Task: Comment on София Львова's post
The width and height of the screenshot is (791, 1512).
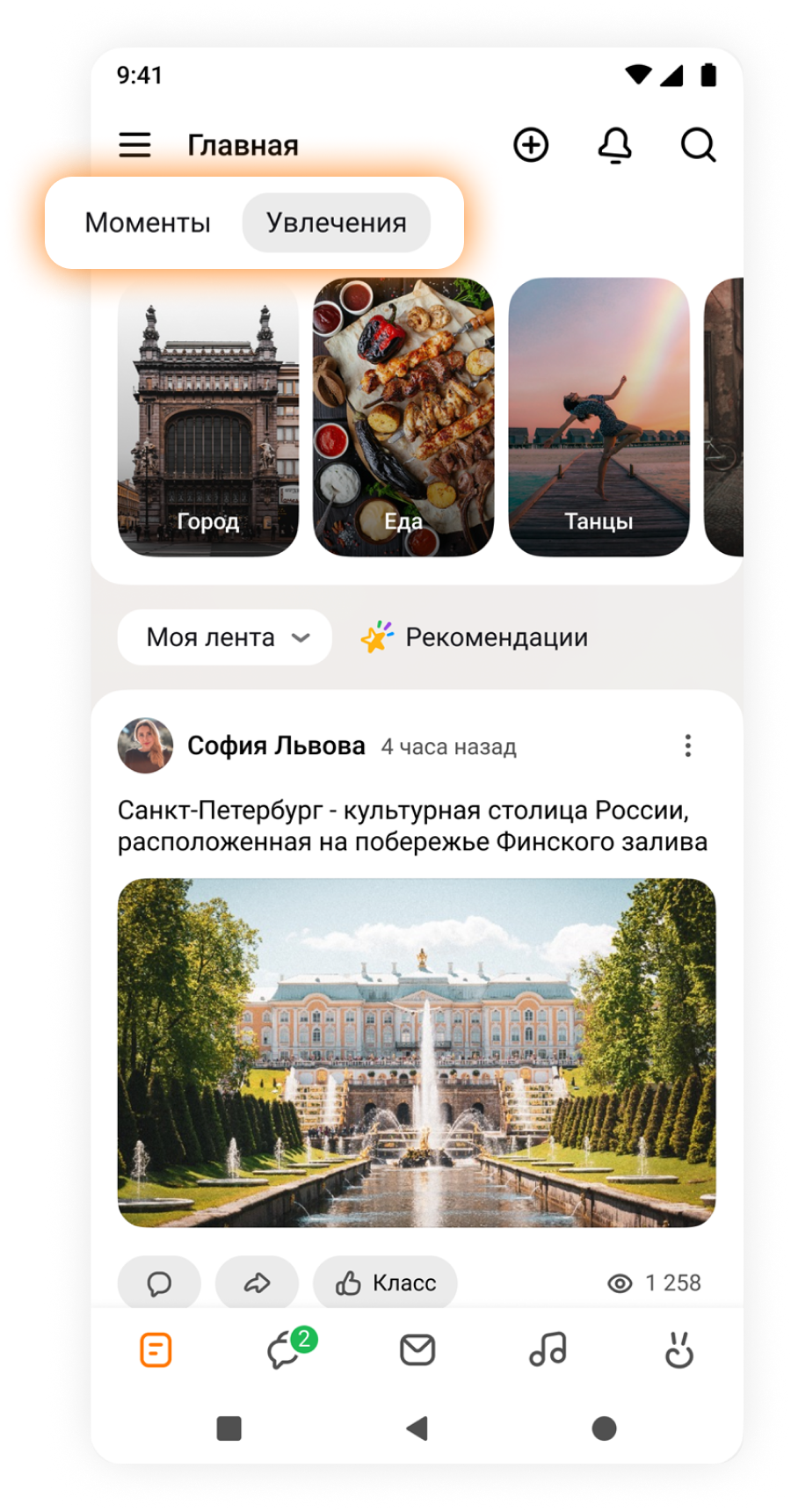Action: pyautogui.click(x=159, y=1283)
